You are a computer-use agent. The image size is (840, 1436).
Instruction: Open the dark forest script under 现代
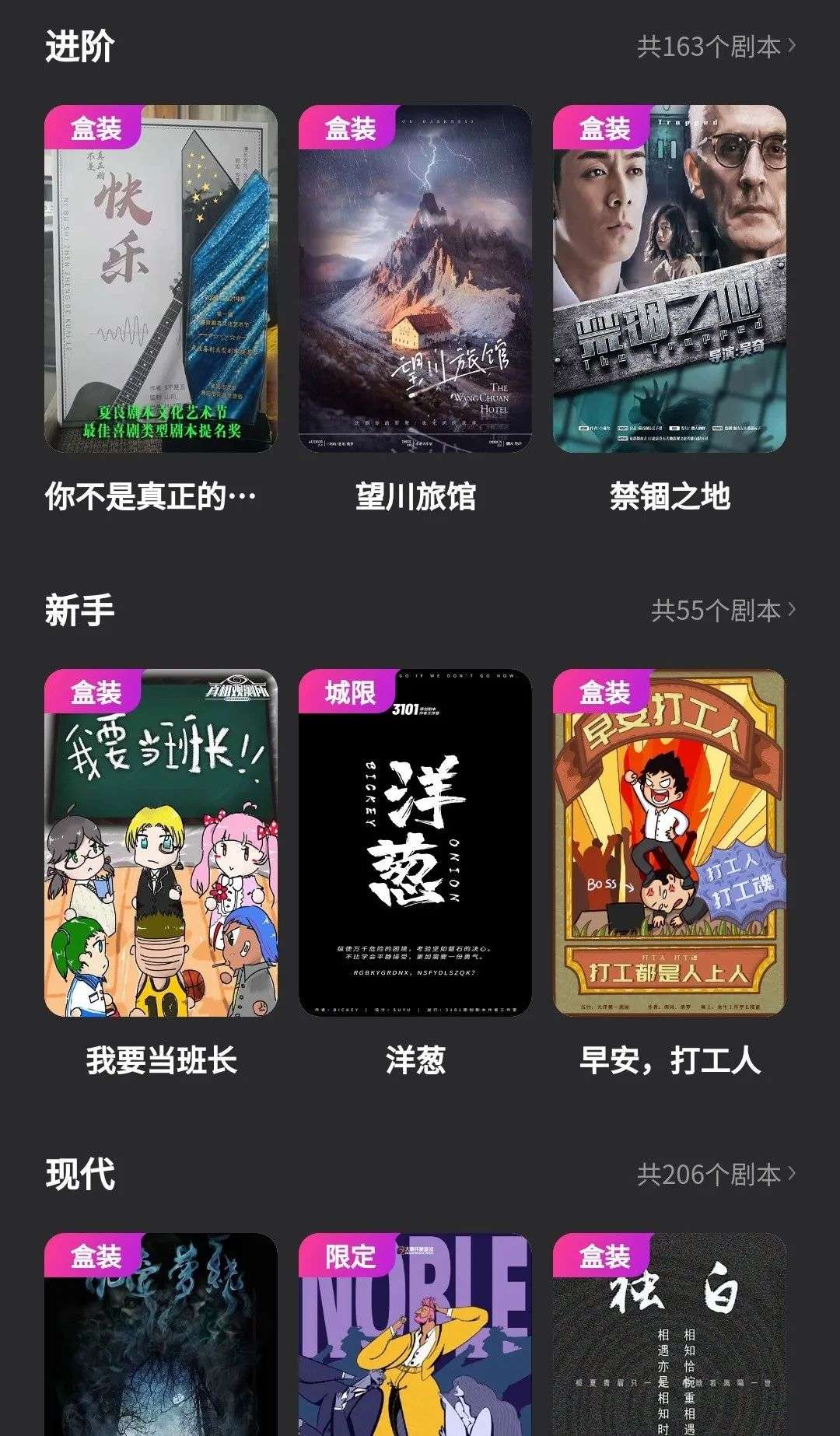click(161, 1334)
